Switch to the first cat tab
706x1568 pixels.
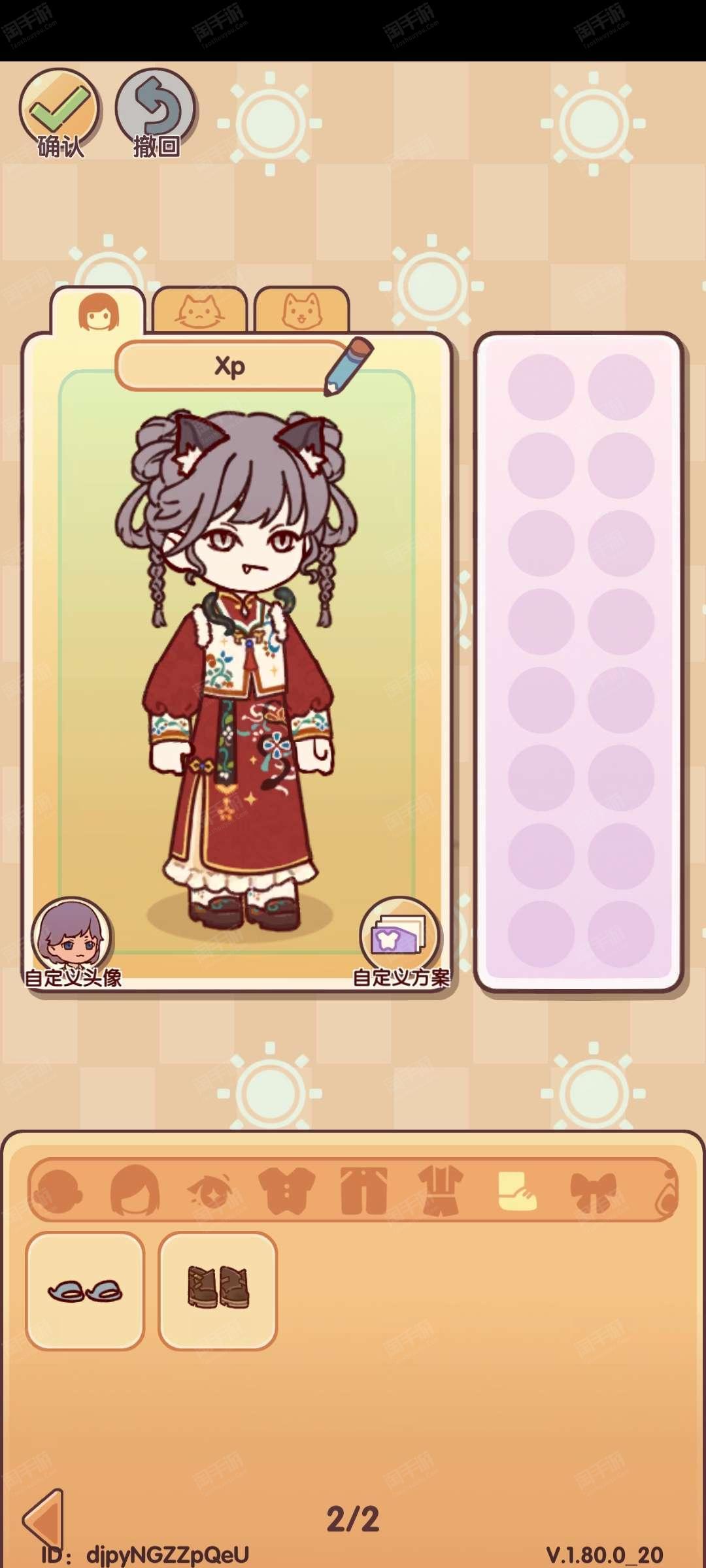(199, 312)
